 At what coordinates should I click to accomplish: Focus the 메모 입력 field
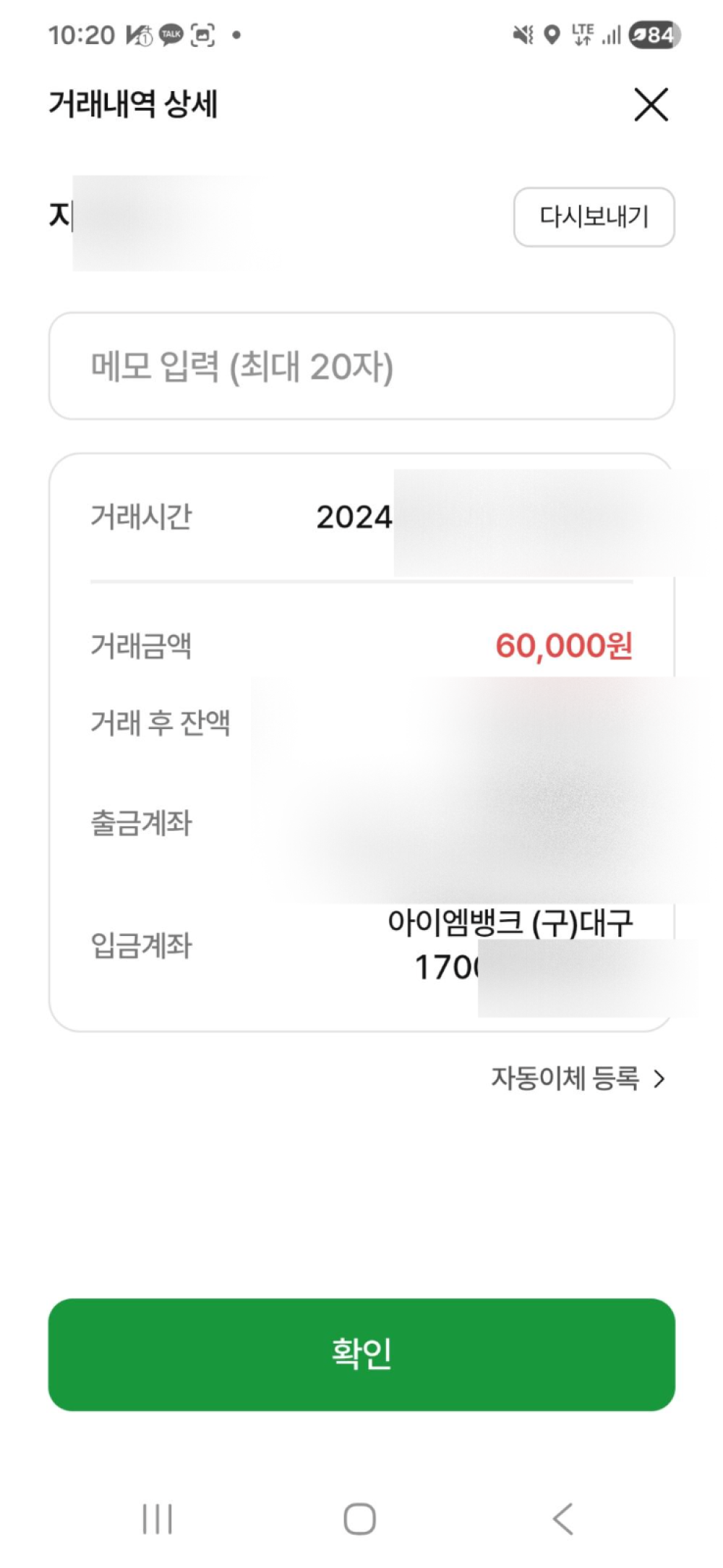361,366
